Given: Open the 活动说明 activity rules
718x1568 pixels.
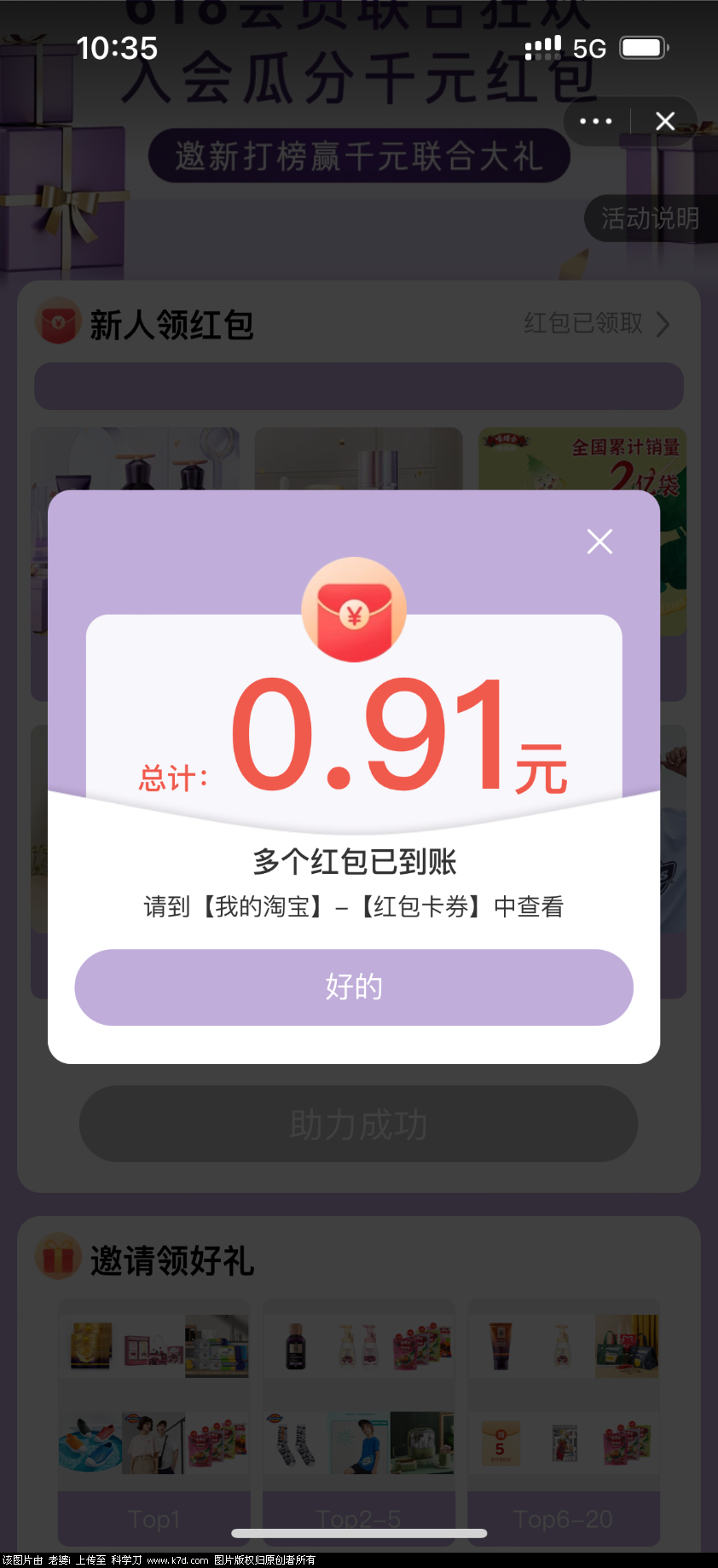Looking at the screenshot, I should 650,219.
